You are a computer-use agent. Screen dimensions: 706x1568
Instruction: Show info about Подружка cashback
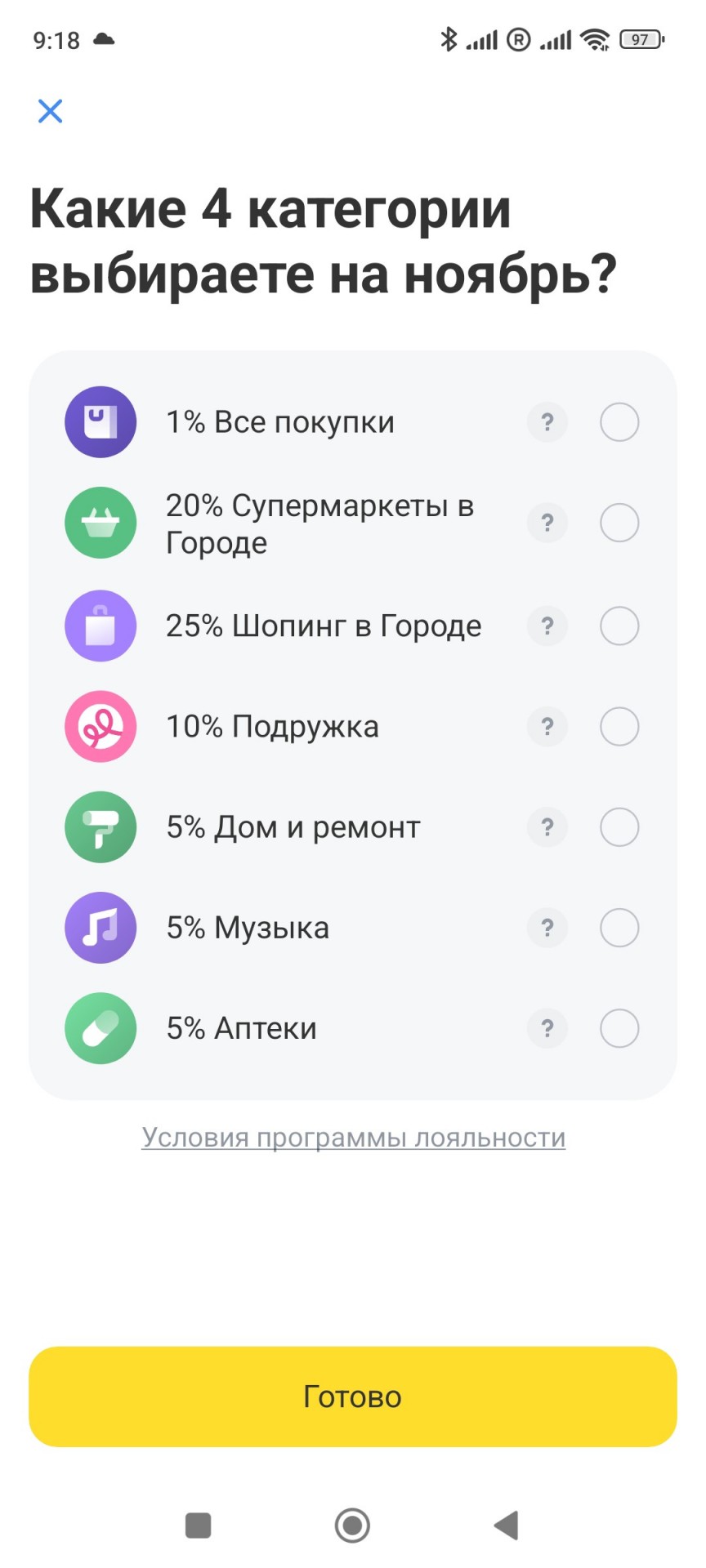click(547, 726)
